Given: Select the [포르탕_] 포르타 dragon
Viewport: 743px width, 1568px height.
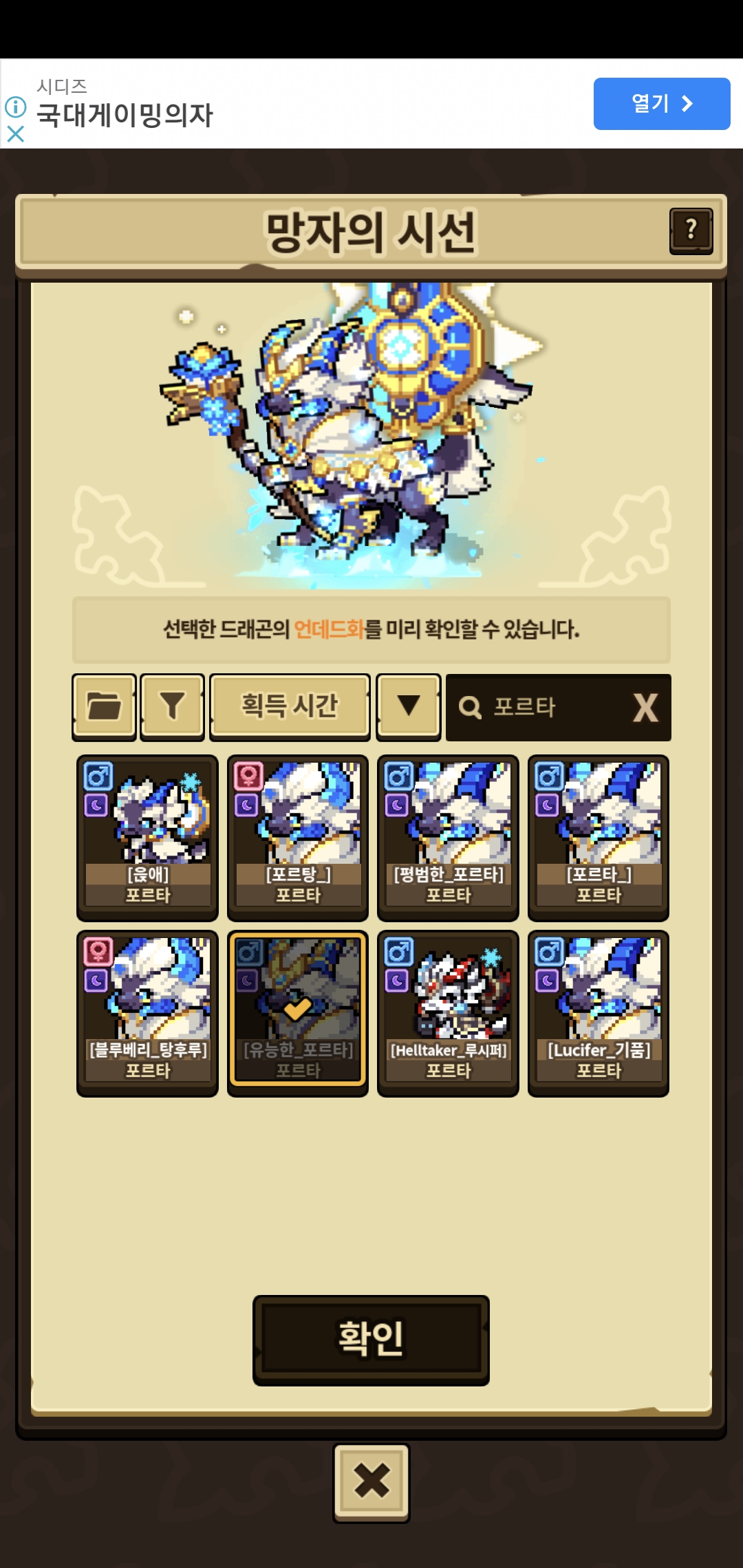Looking at the screenshot, I should coord(298,838).
